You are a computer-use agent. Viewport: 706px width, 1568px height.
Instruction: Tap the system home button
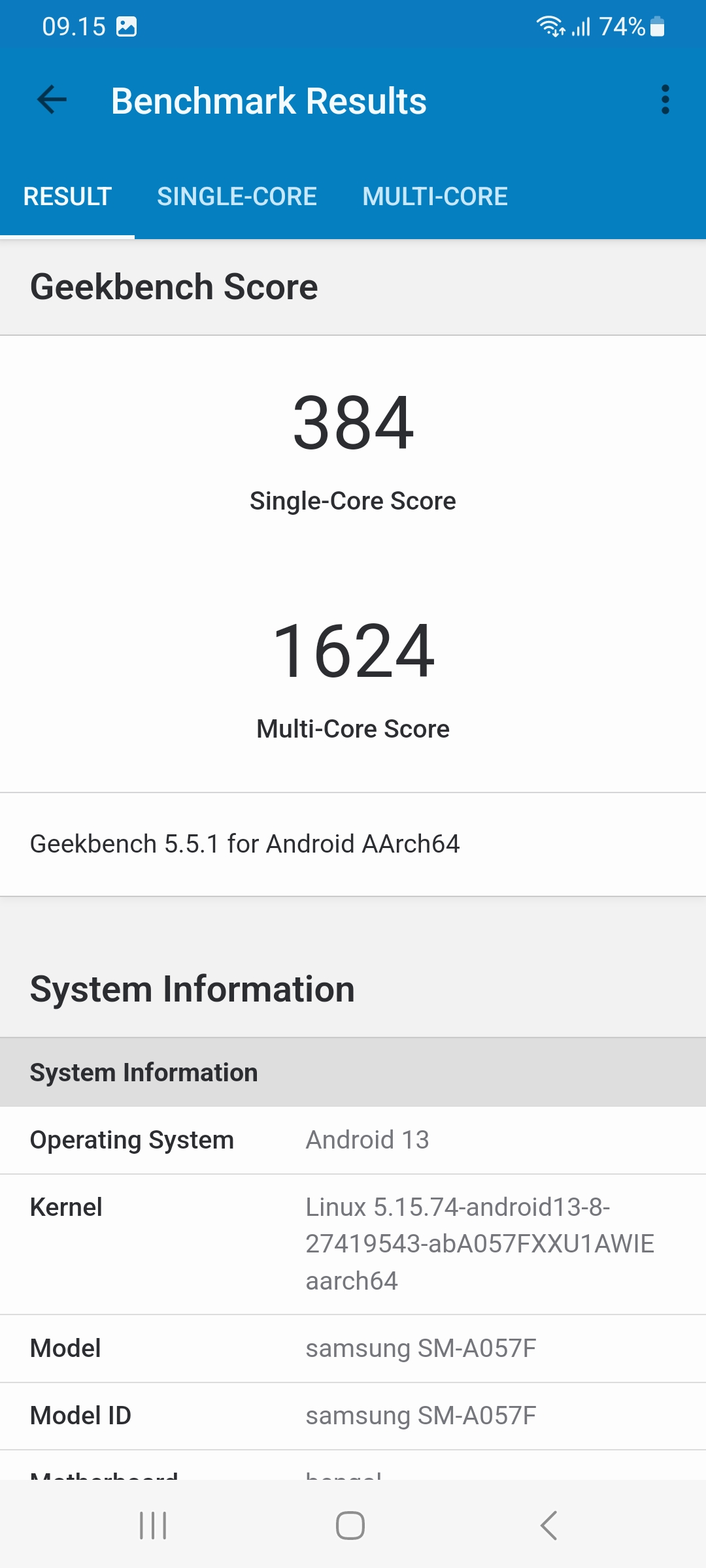[x=350, y=1526]
